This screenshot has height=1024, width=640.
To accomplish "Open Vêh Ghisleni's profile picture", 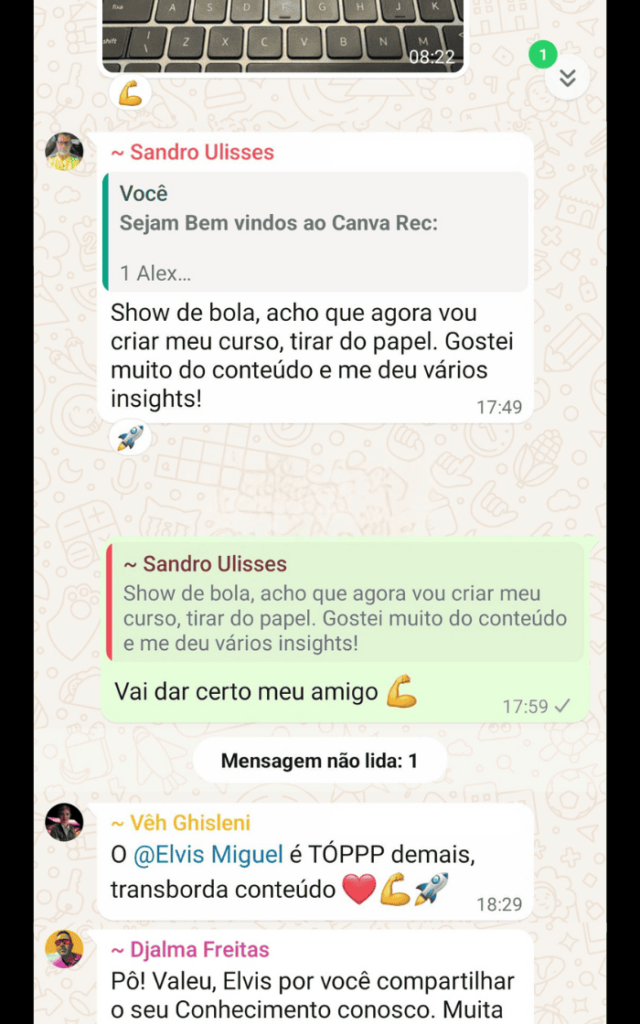I will point(65,823).
